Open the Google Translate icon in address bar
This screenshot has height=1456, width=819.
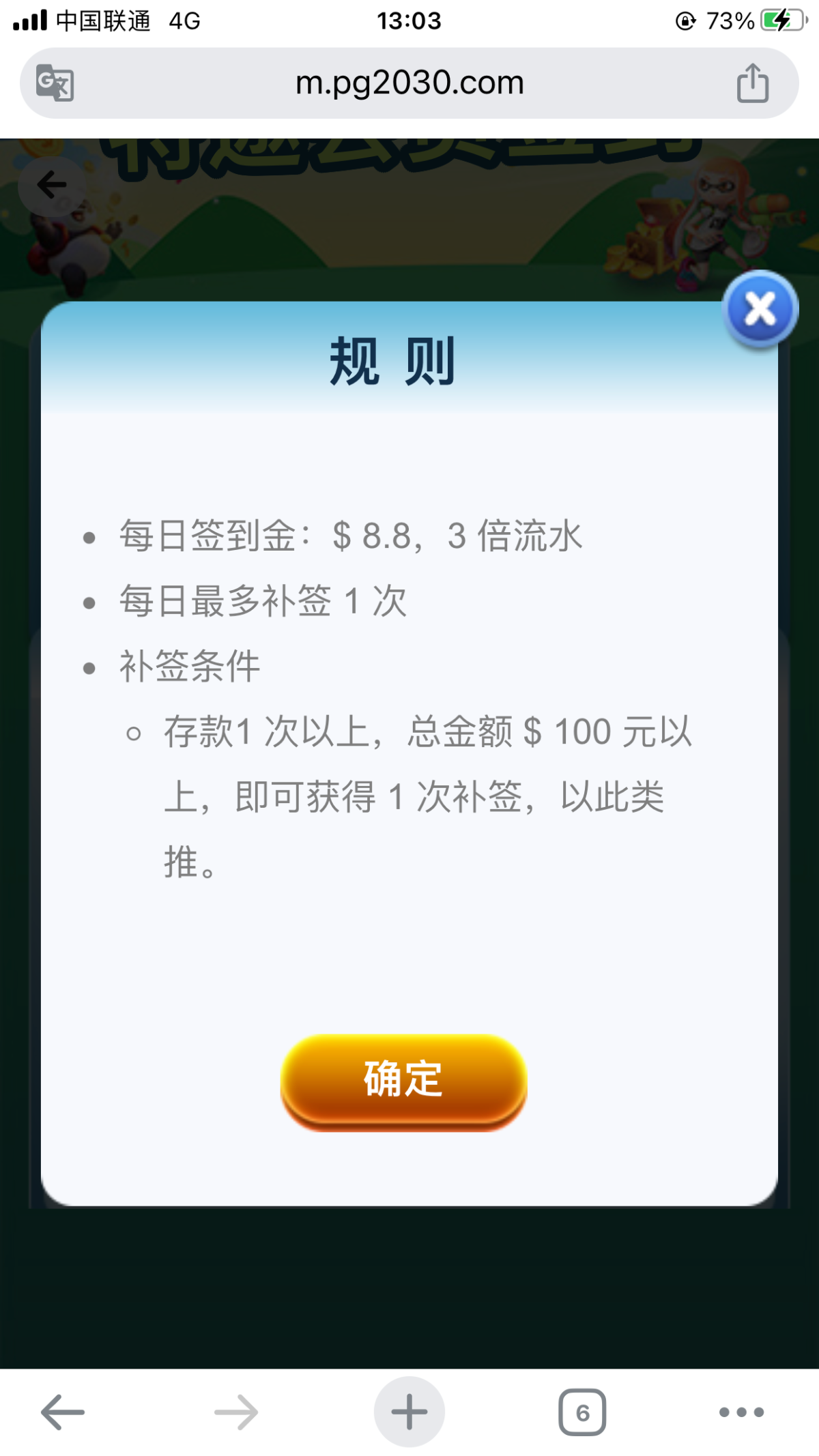pos(55,82)
